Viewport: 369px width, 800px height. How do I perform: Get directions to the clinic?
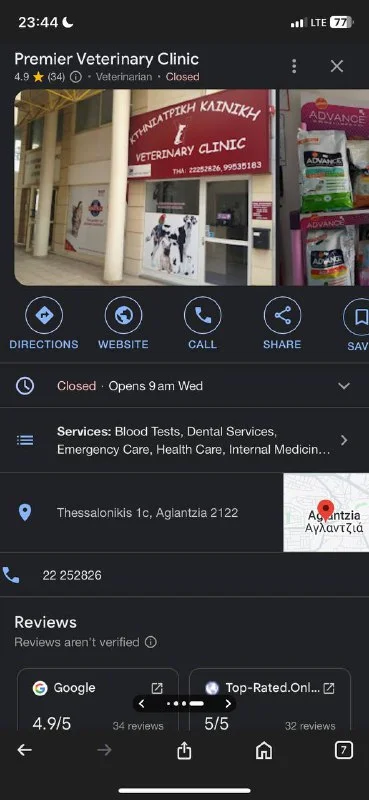tap(44, 323)
